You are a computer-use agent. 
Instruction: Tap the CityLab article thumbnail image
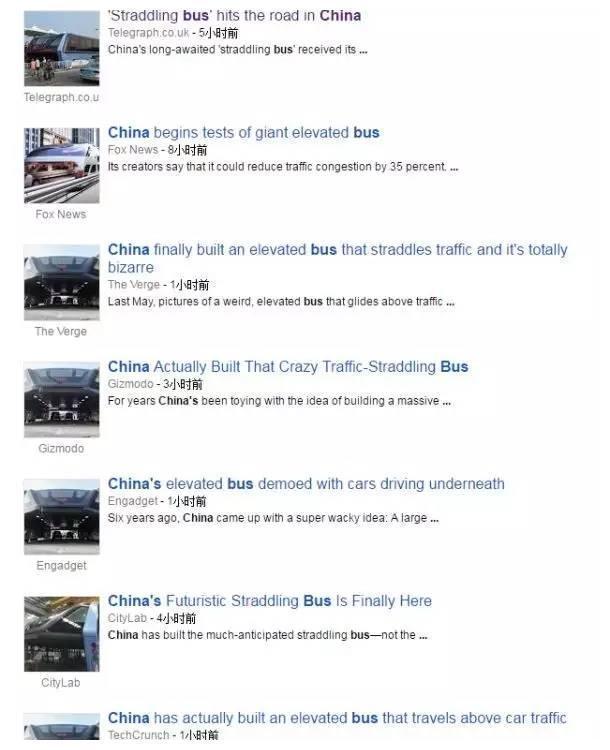click(61, 633)
